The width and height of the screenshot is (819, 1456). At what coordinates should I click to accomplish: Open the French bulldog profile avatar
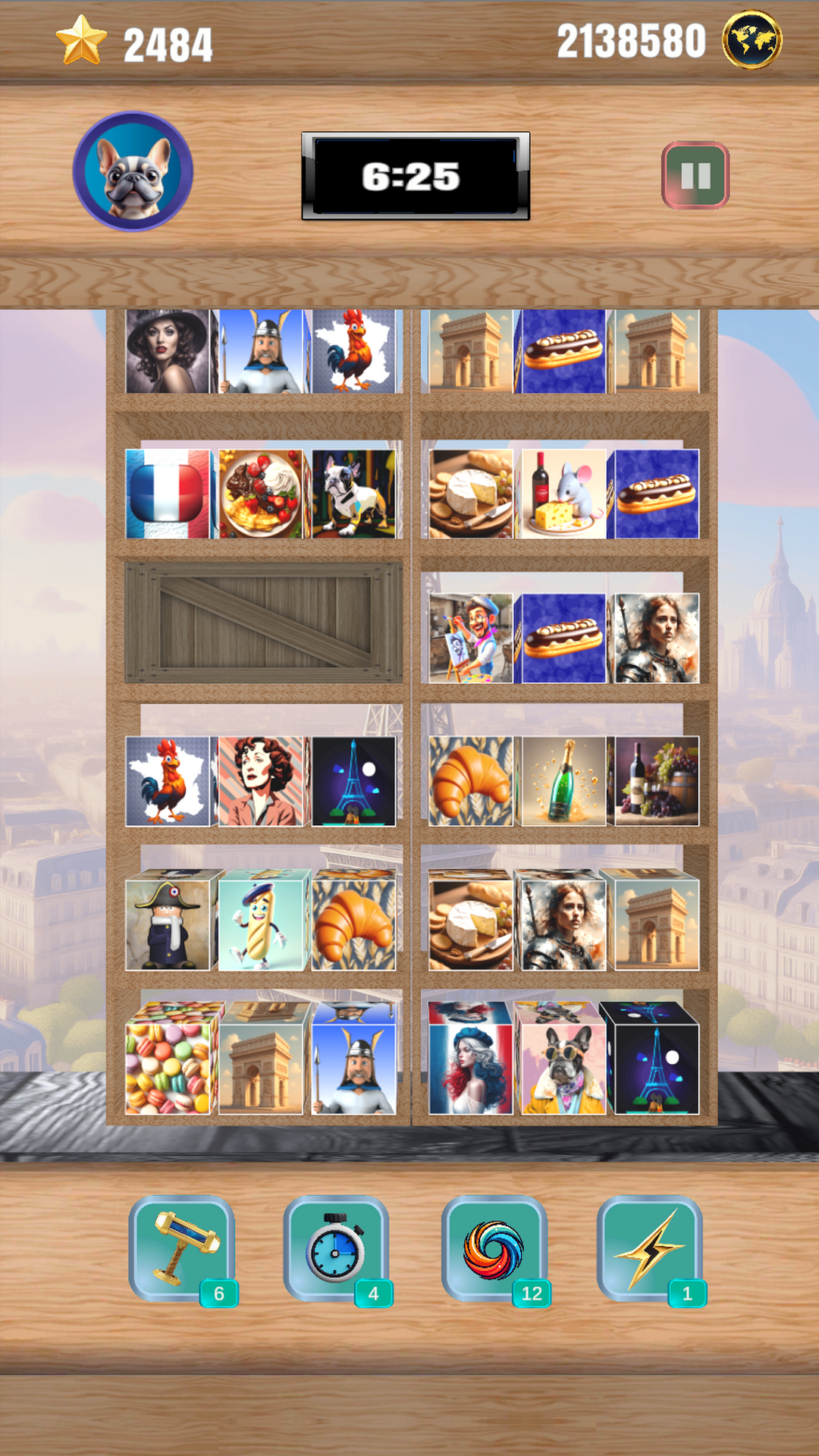point(133,171)
